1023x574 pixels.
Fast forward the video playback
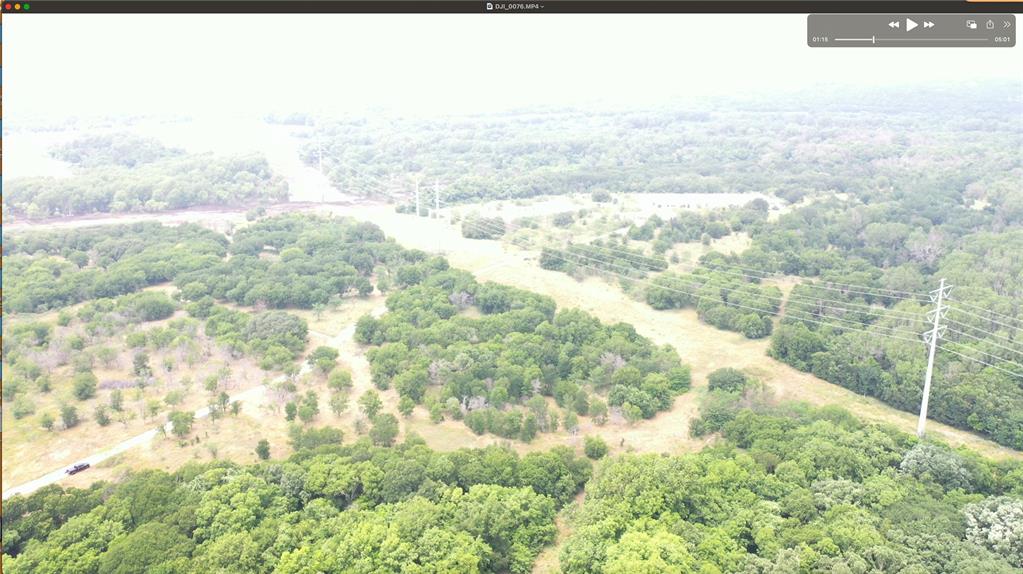pos(929,25)
